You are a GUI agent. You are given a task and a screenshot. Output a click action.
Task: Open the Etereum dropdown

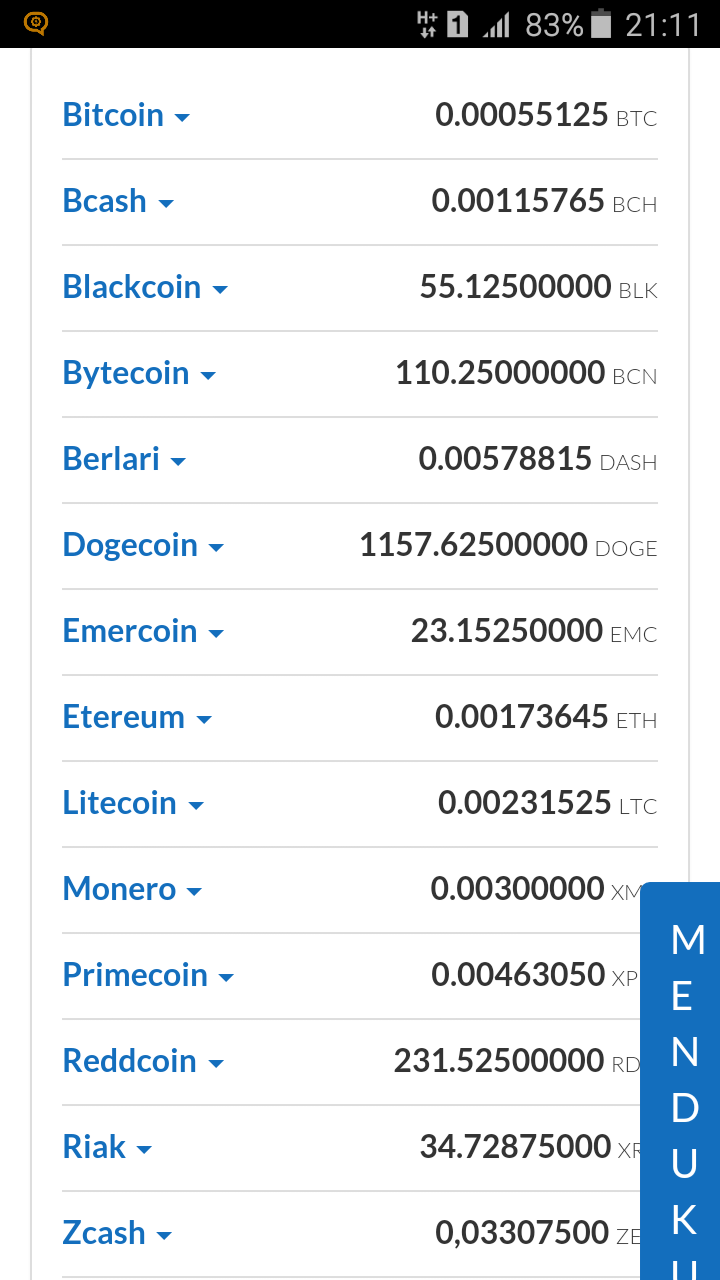tap(137, 717)
